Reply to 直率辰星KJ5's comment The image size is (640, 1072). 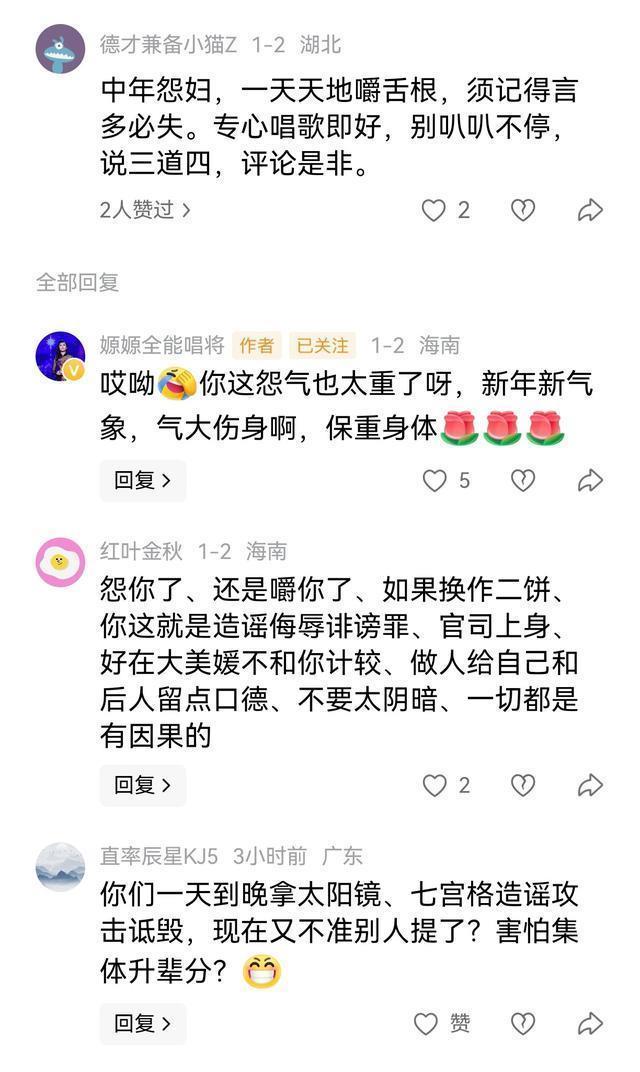point(142,1024)
